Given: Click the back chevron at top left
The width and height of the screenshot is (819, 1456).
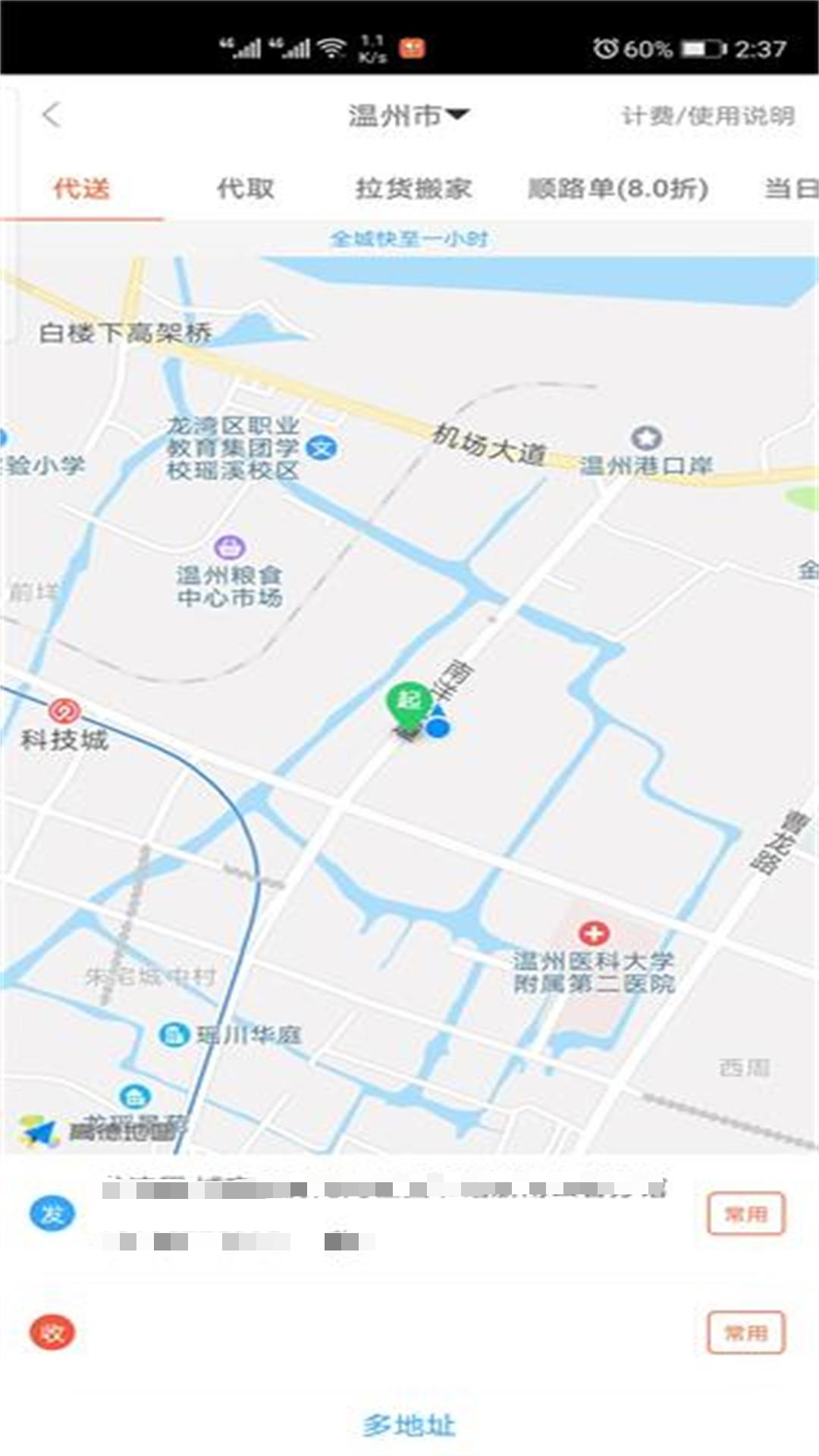Looking at the screenshot, I should coord(50,114).
